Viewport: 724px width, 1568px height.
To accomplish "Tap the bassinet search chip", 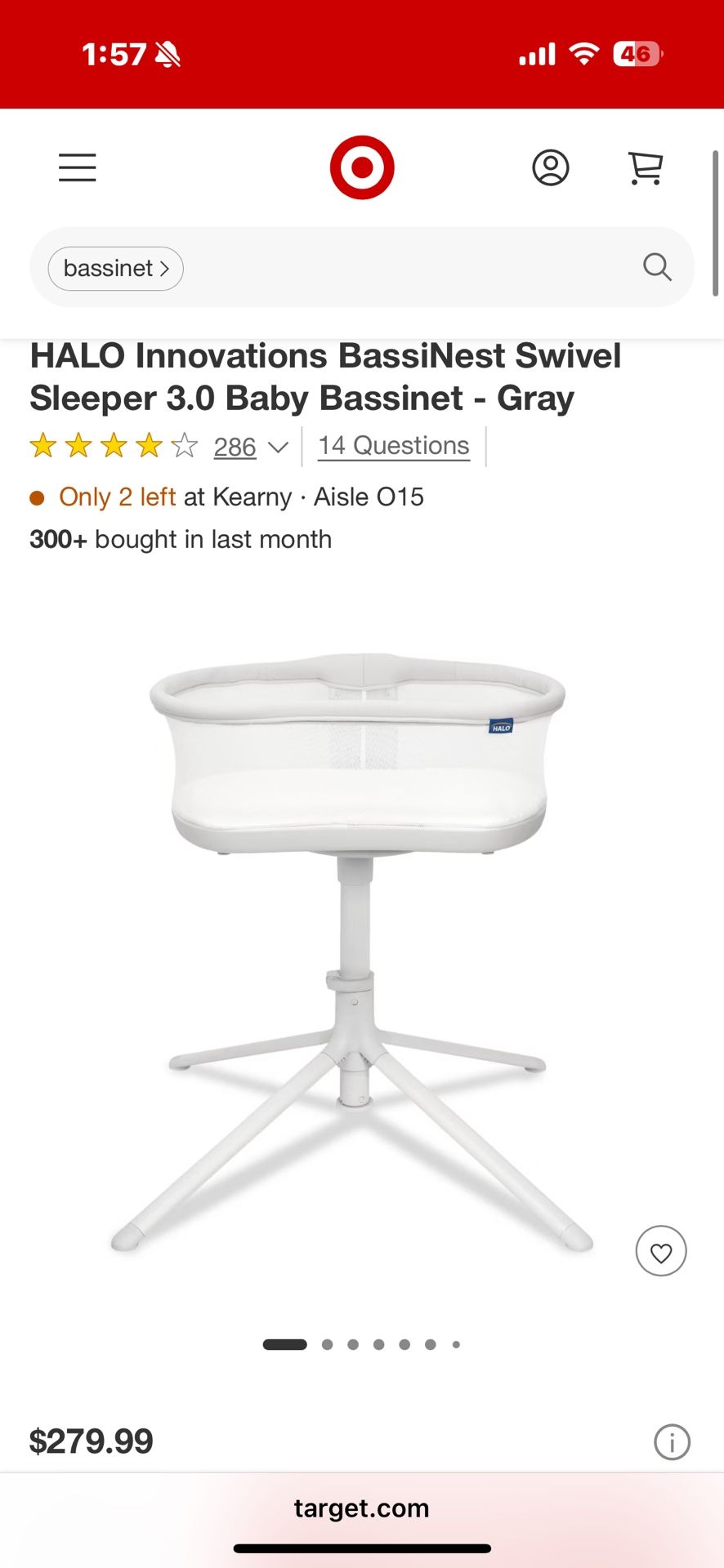I will (116, 268).
